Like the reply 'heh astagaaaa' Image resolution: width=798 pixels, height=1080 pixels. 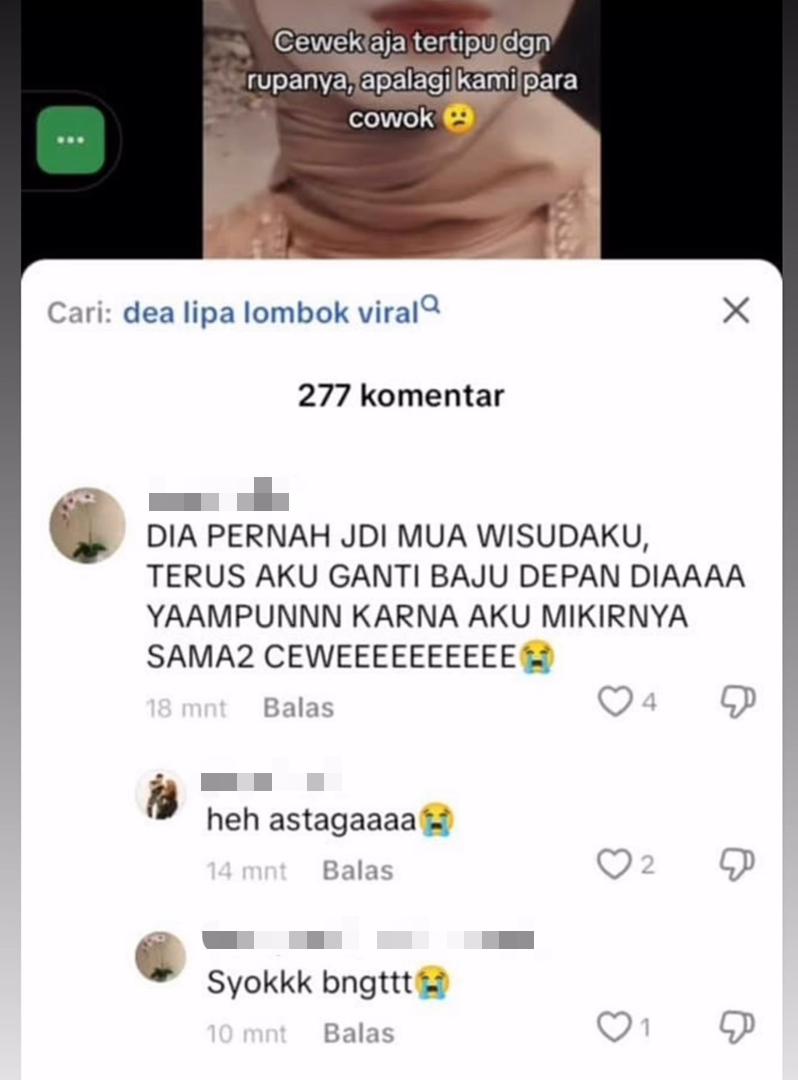(617, 865)
